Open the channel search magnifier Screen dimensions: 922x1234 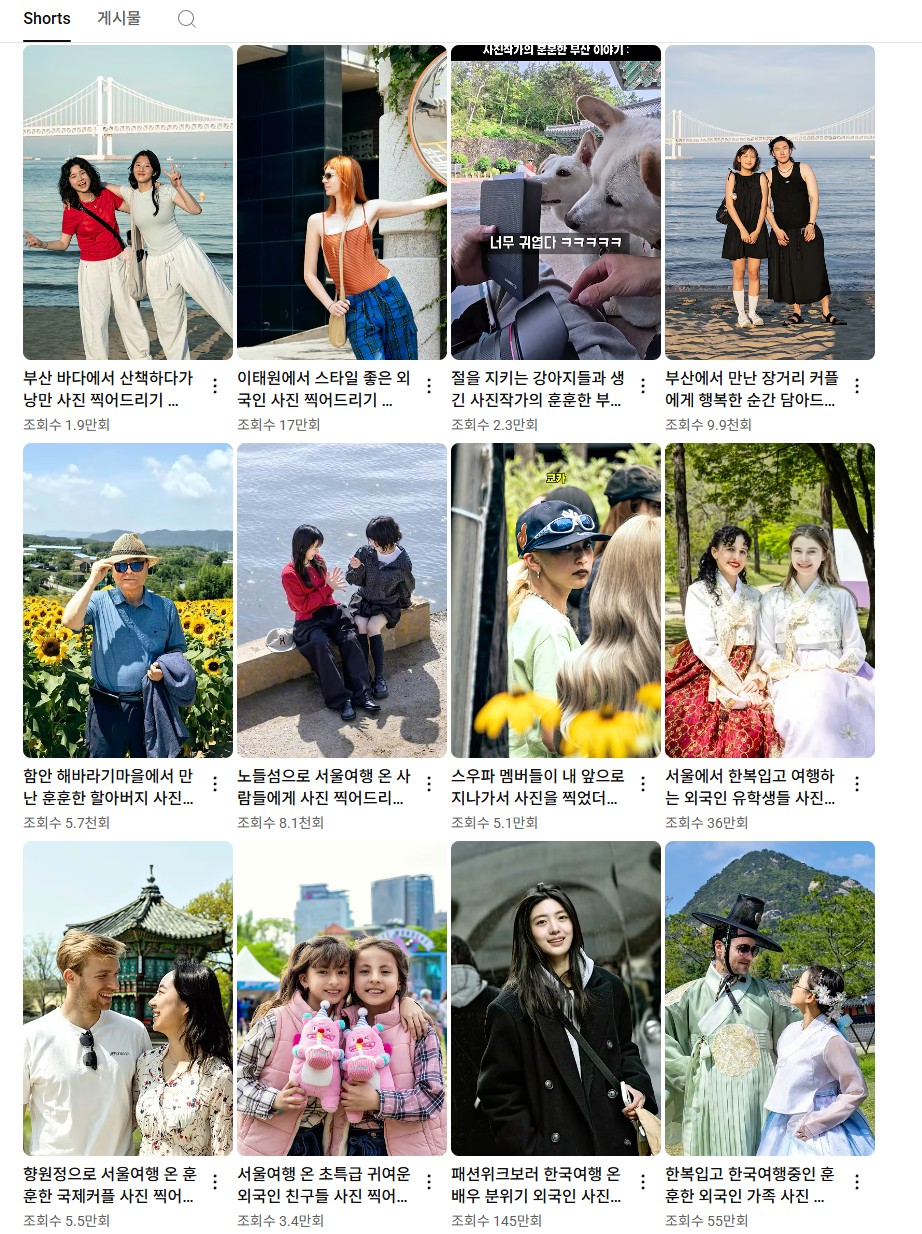[186, 19]
